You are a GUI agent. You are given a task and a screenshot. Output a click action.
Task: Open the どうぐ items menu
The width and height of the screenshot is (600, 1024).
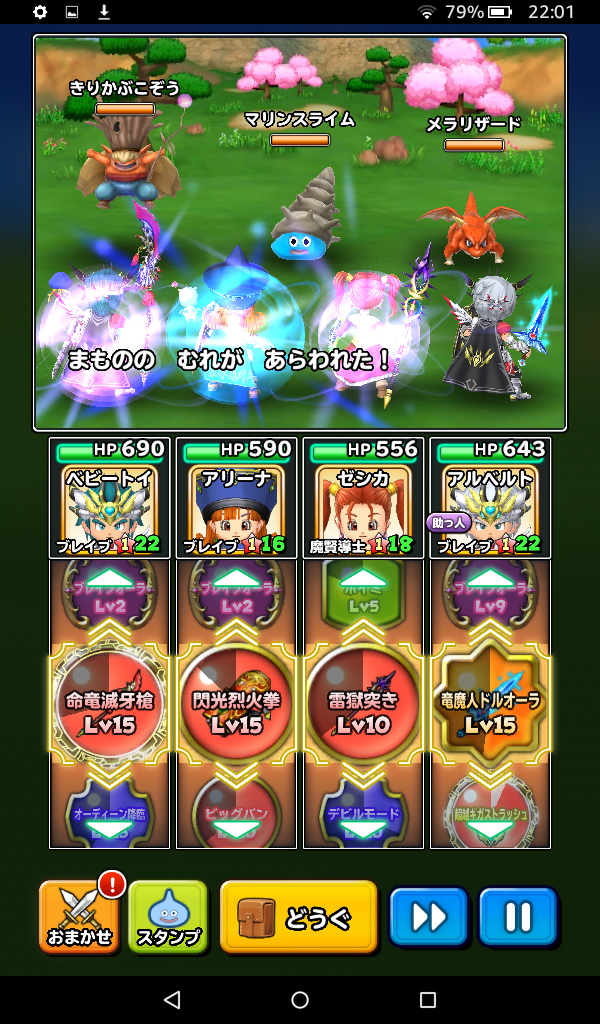click(x=298, y=915)
